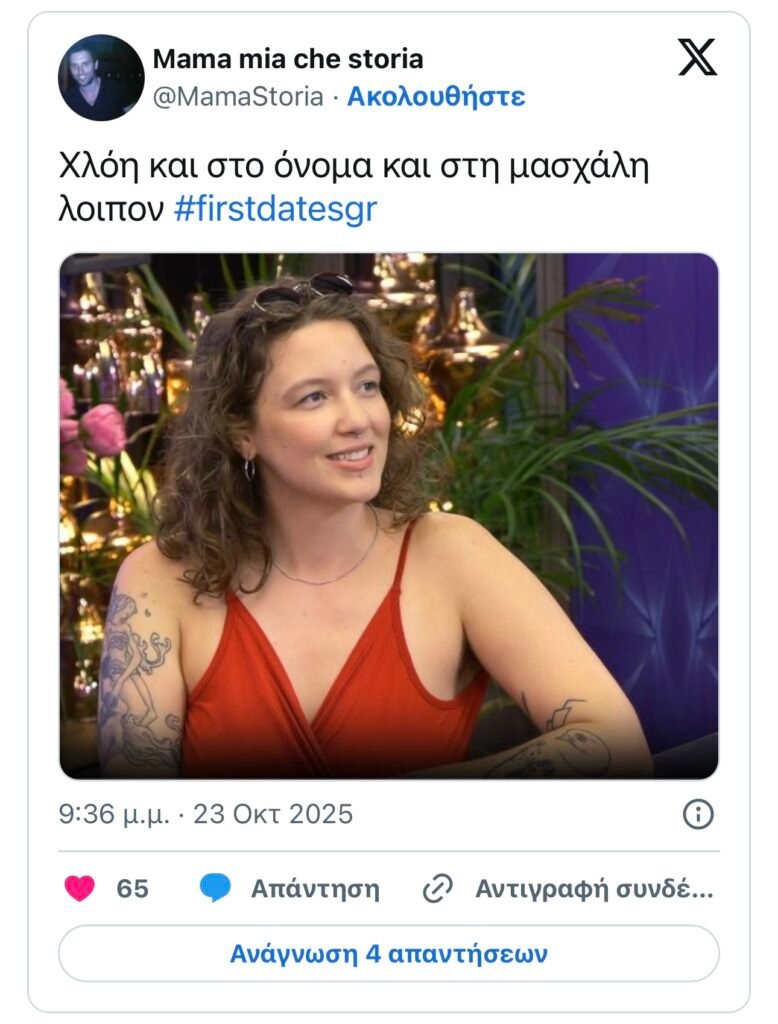Copy the link with Αντιγραφή συνδέσμου
This screenshot has width=778, height=1024.
click(x=568, y=888)
